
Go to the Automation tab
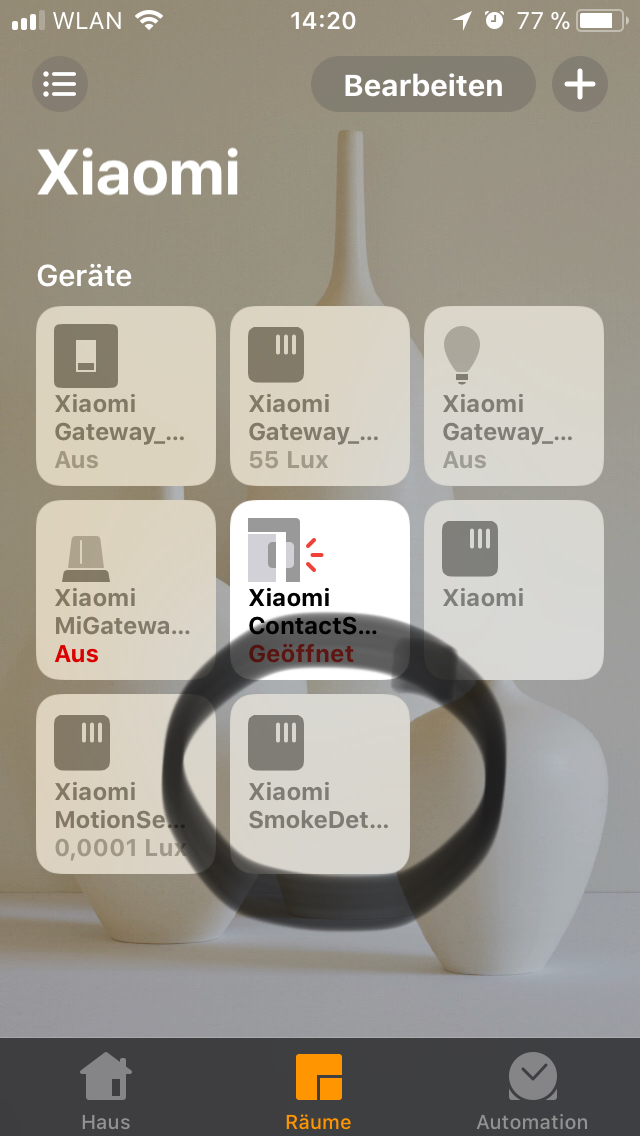(532, 1090)
